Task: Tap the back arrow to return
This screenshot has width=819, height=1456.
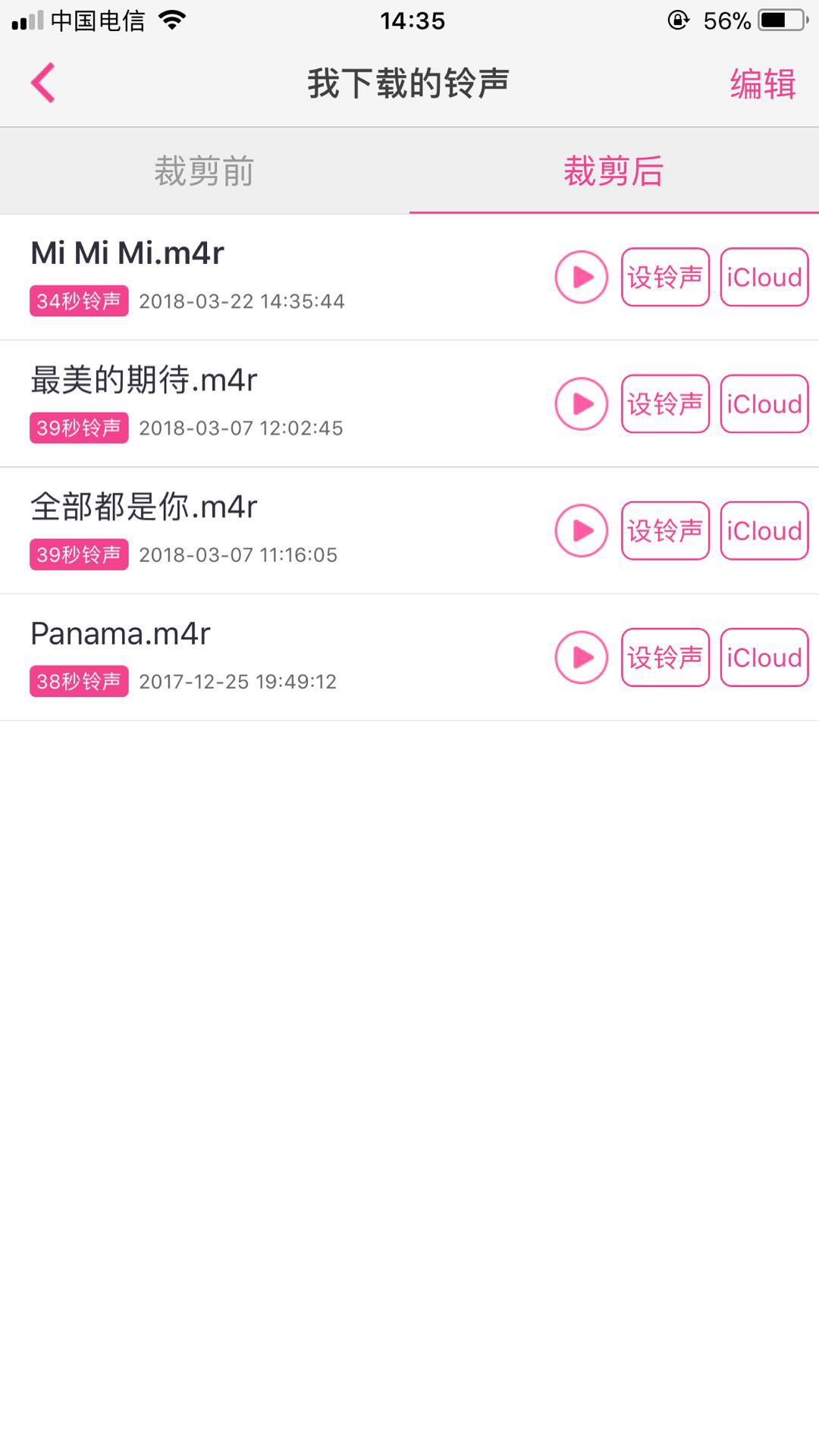Action: pos(43,82)
